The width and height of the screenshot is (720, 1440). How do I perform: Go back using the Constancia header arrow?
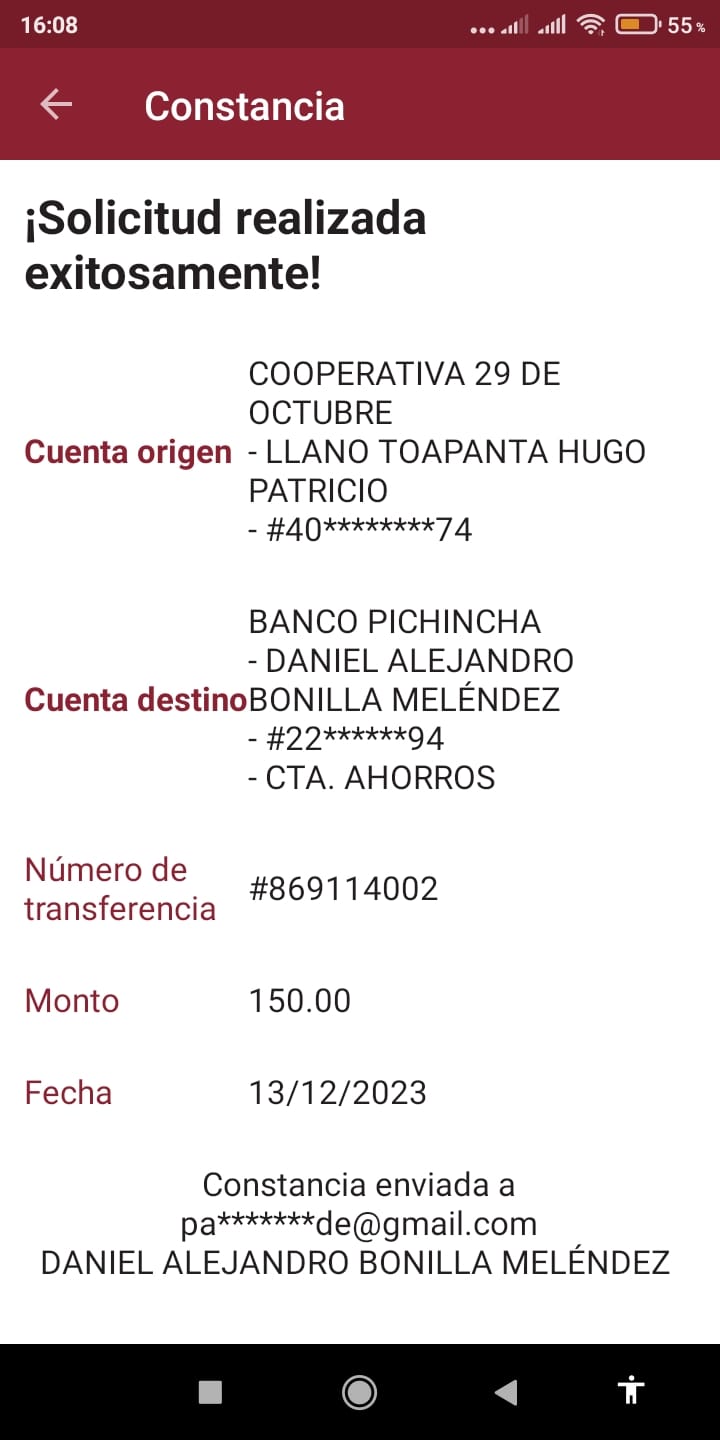[x=56, y=105]
